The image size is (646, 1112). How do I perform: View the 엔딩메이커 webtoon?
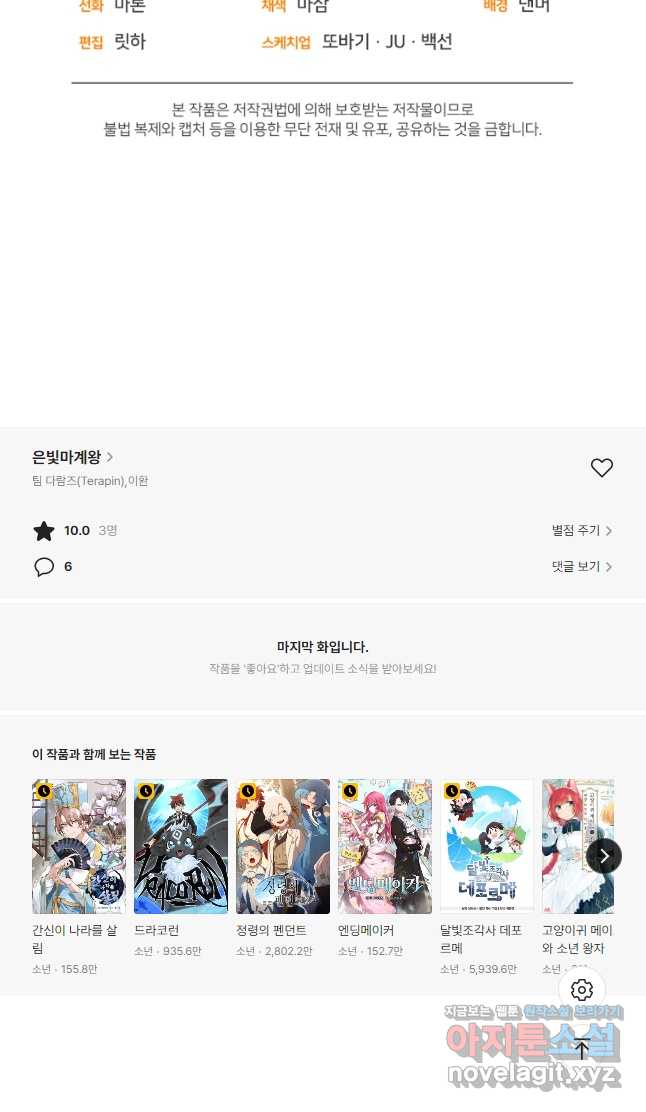pos(384,869)
